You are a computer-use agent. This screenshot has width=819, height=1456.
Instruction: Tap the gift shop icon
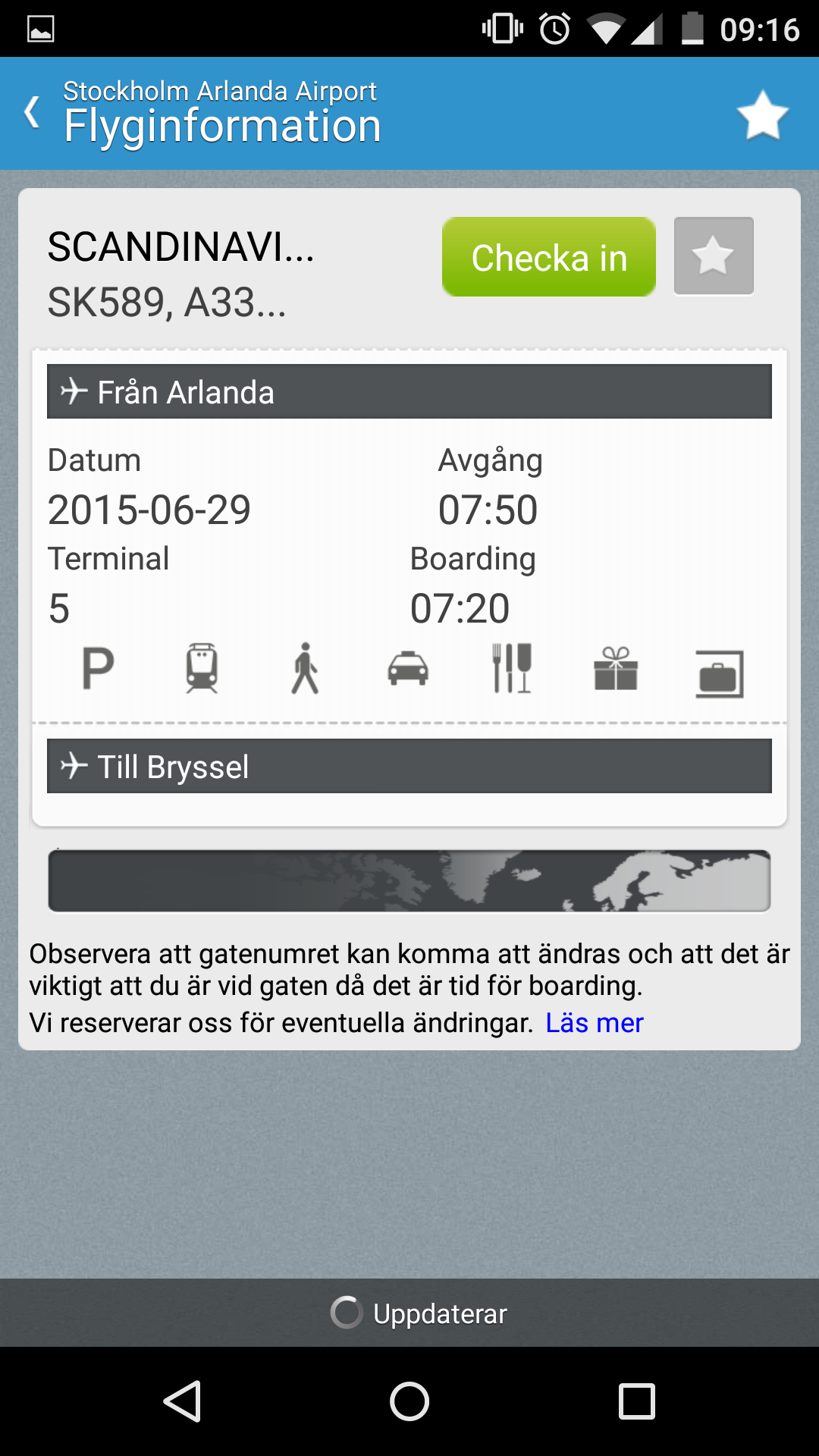tap(617, 670)
